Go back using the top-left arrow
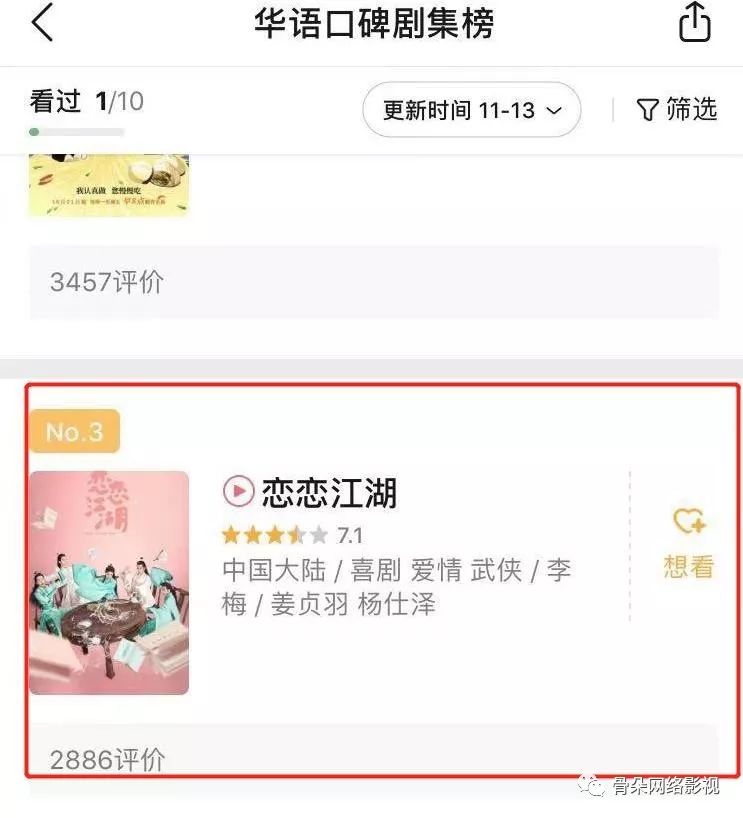743x818 pixels. coord(43,22)
